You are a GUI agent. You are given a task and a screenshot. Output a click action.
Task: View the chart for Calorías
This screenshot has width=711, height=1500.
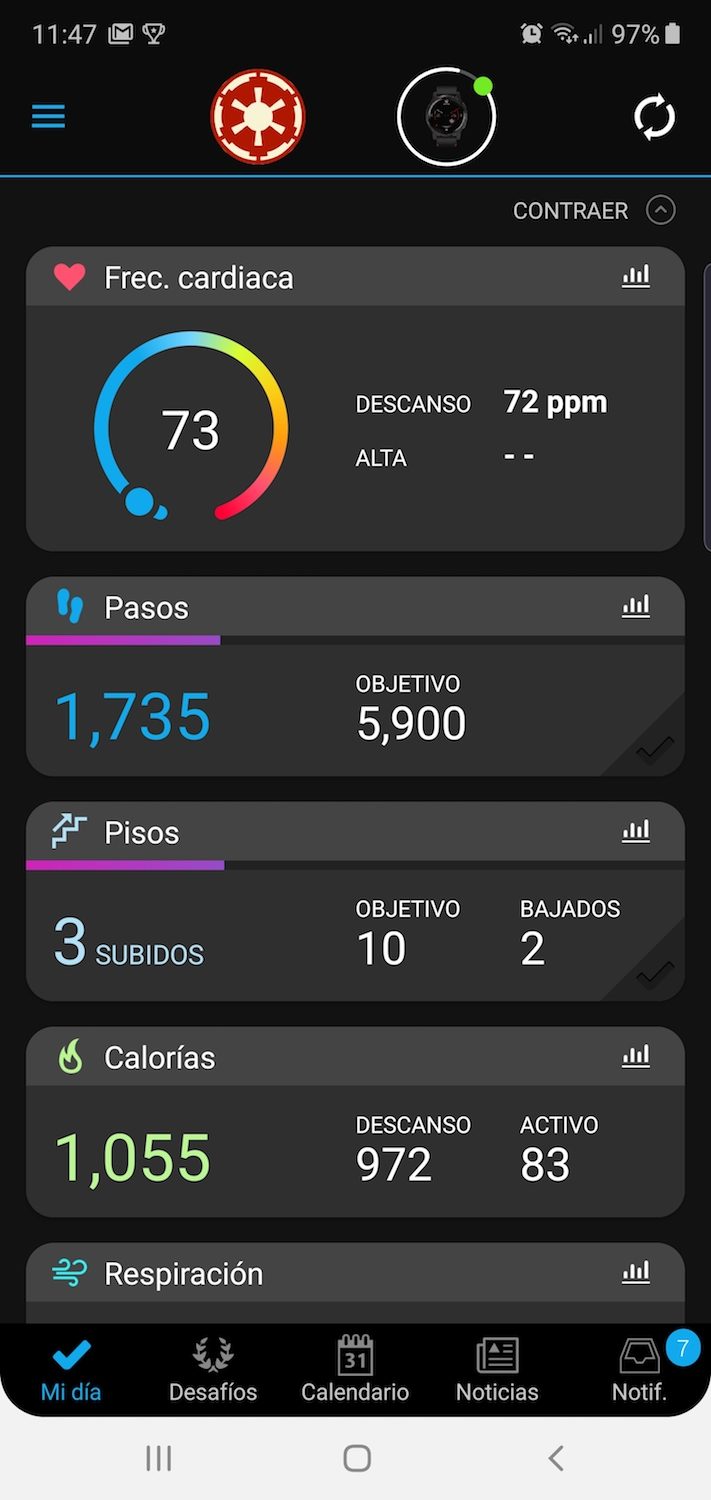pos(636,1056)
